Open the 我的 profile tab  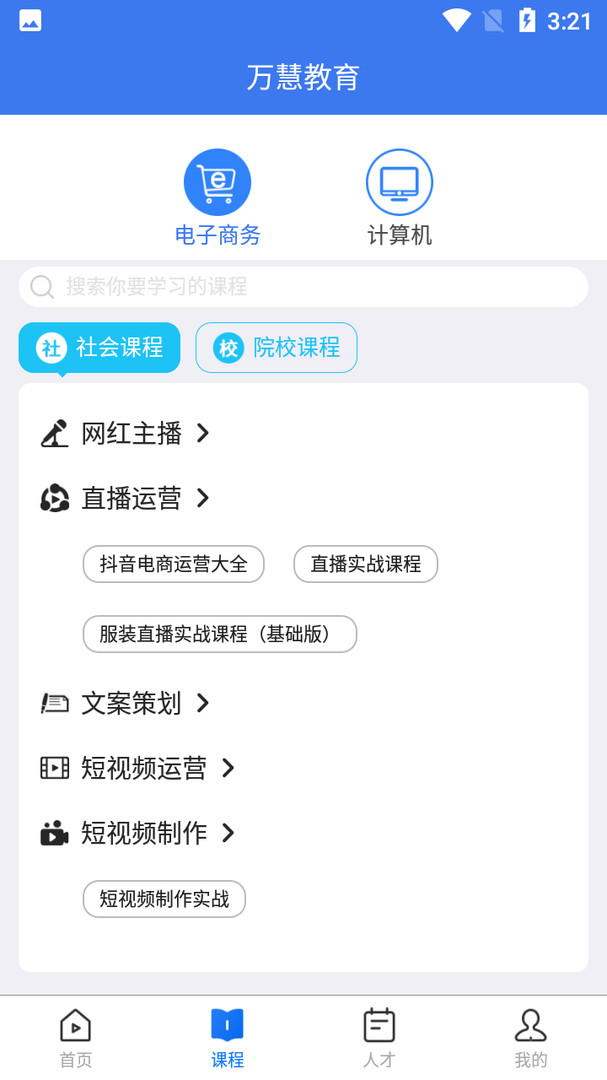click(531, 1038)
